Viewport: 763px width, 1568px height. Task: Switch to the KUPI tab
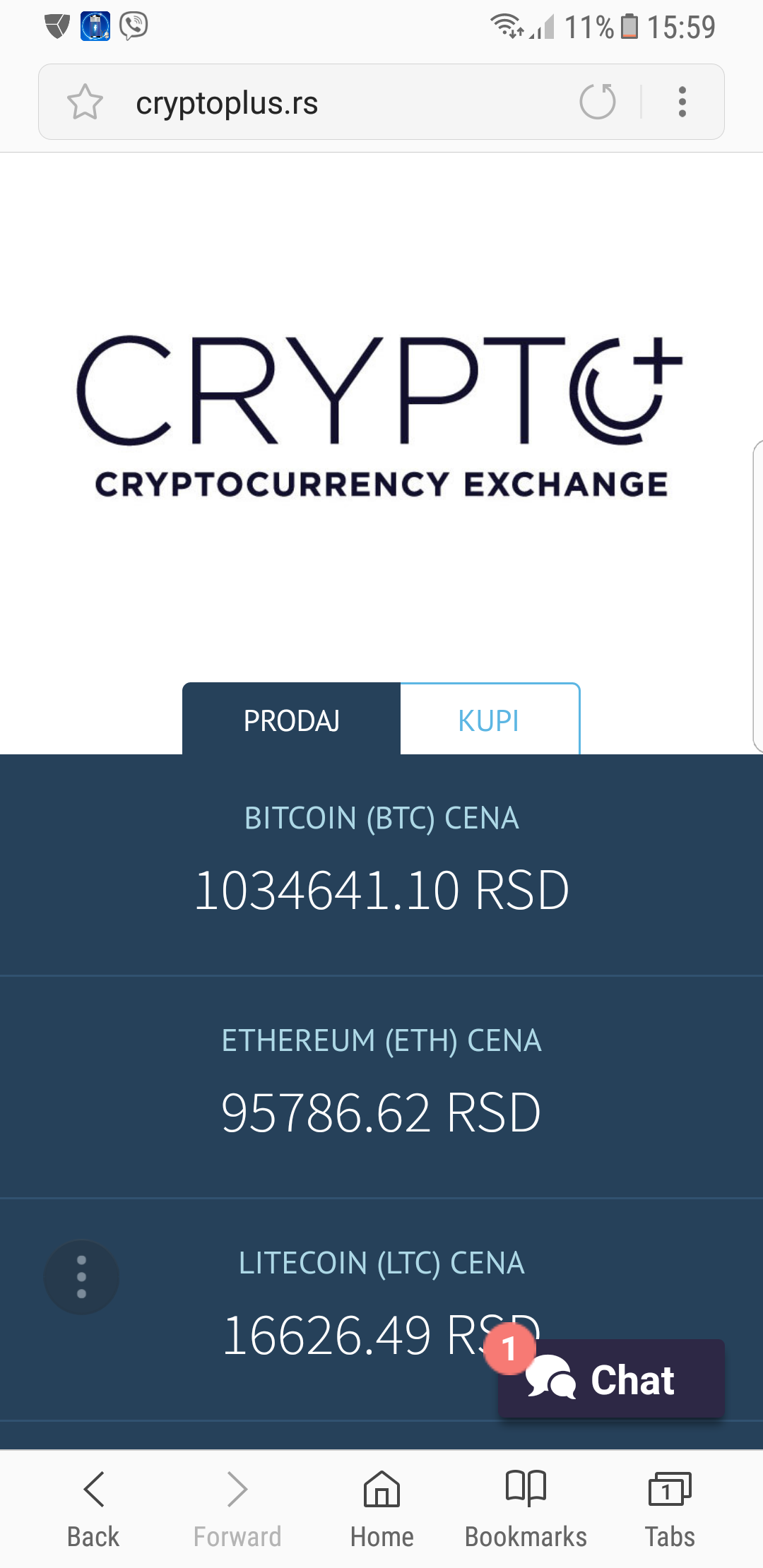489,719
